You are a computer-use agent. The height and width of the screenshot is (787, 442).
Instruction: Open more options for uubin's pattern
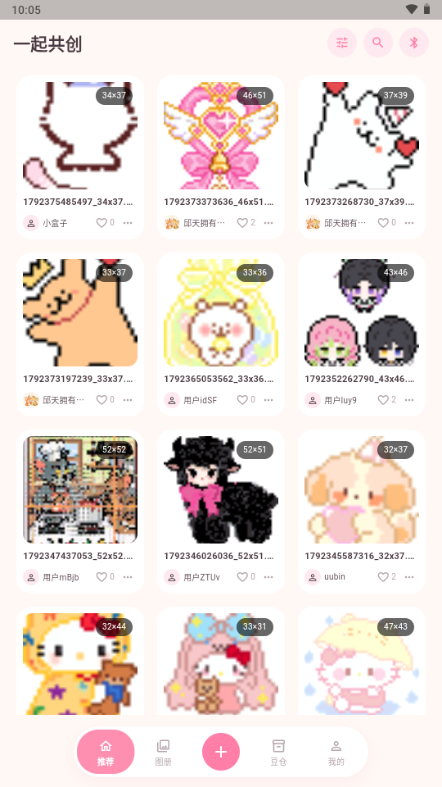tap(409, 577)
